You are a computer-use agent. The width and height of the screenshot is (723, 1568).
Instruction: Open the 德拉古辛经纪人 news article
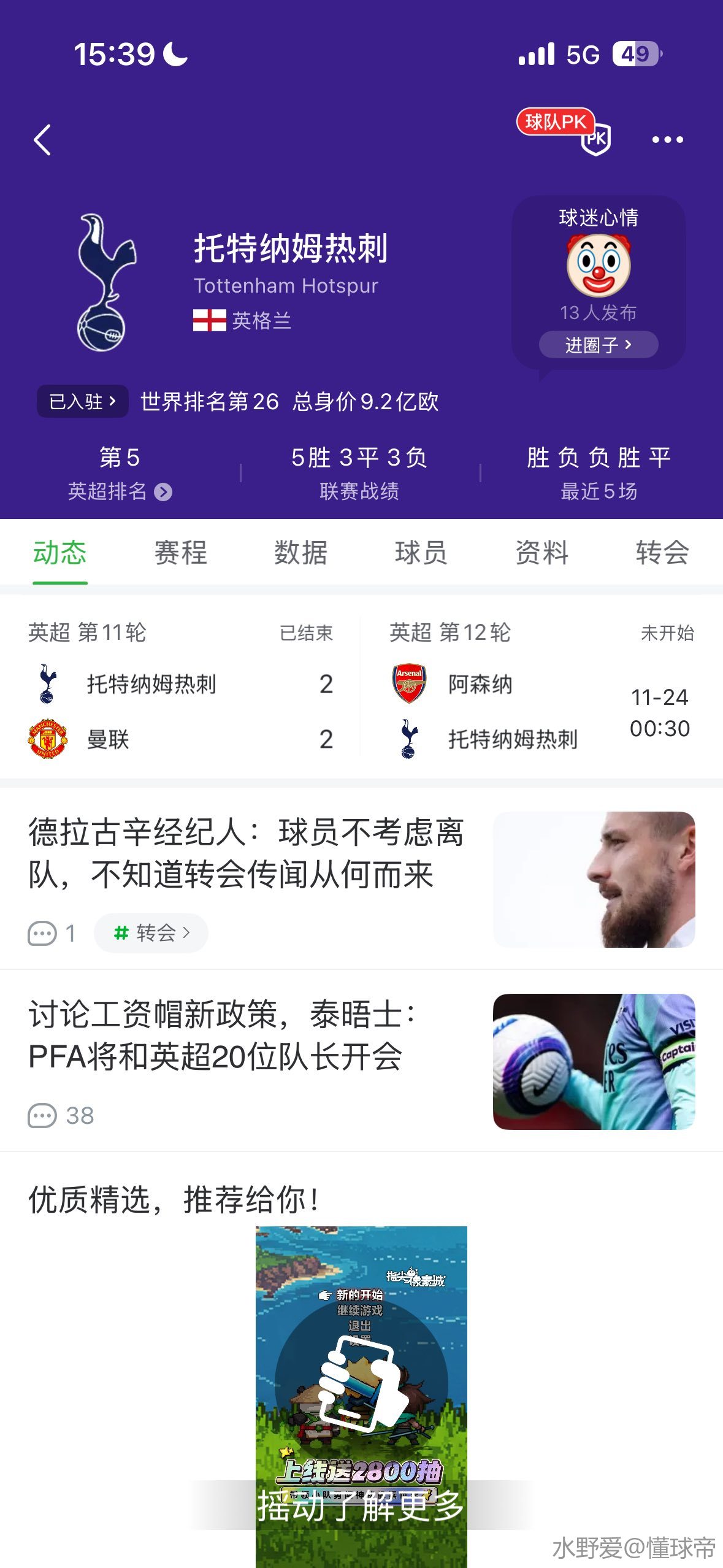pos(247,853)
